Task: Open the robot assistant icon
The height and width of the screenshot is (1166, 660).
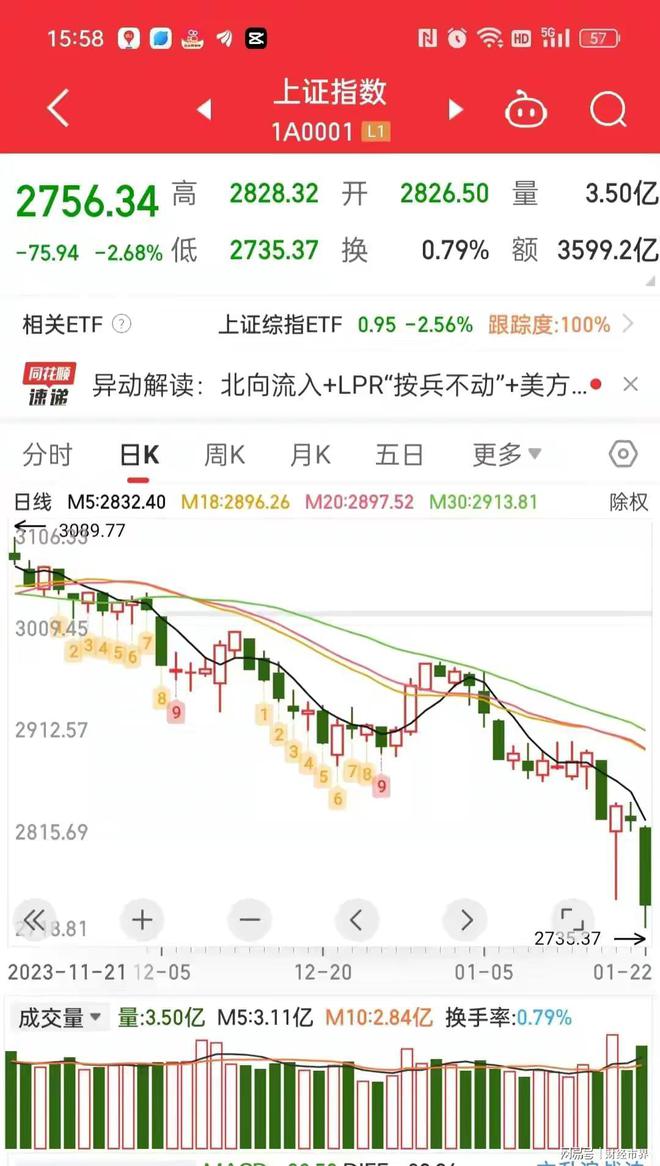Action: 526,109
